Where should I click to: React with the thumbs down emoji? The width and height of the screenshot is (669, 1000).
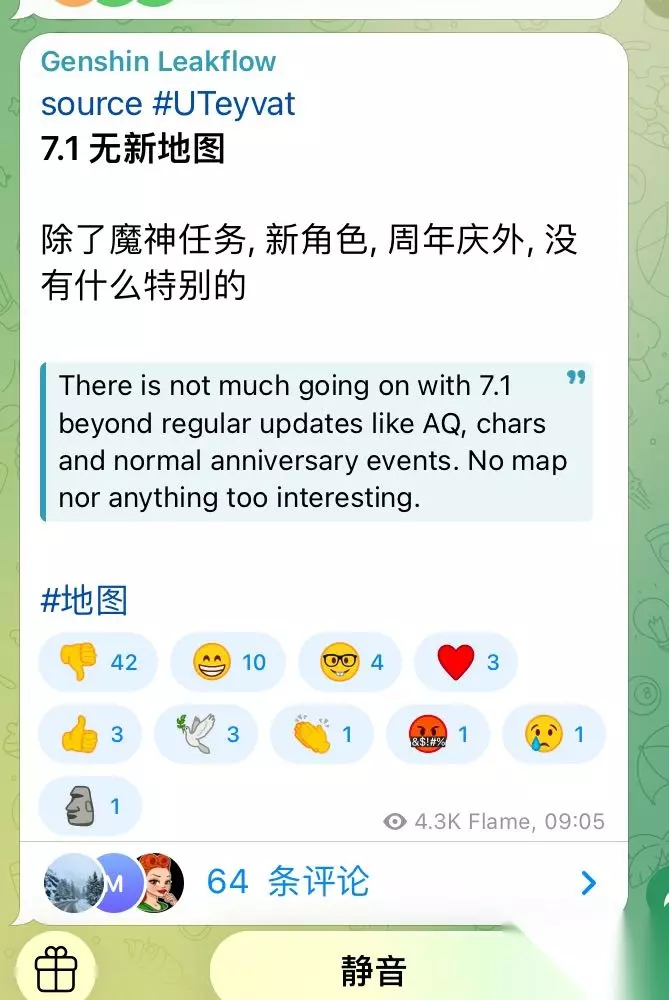[x=98, y=662]
